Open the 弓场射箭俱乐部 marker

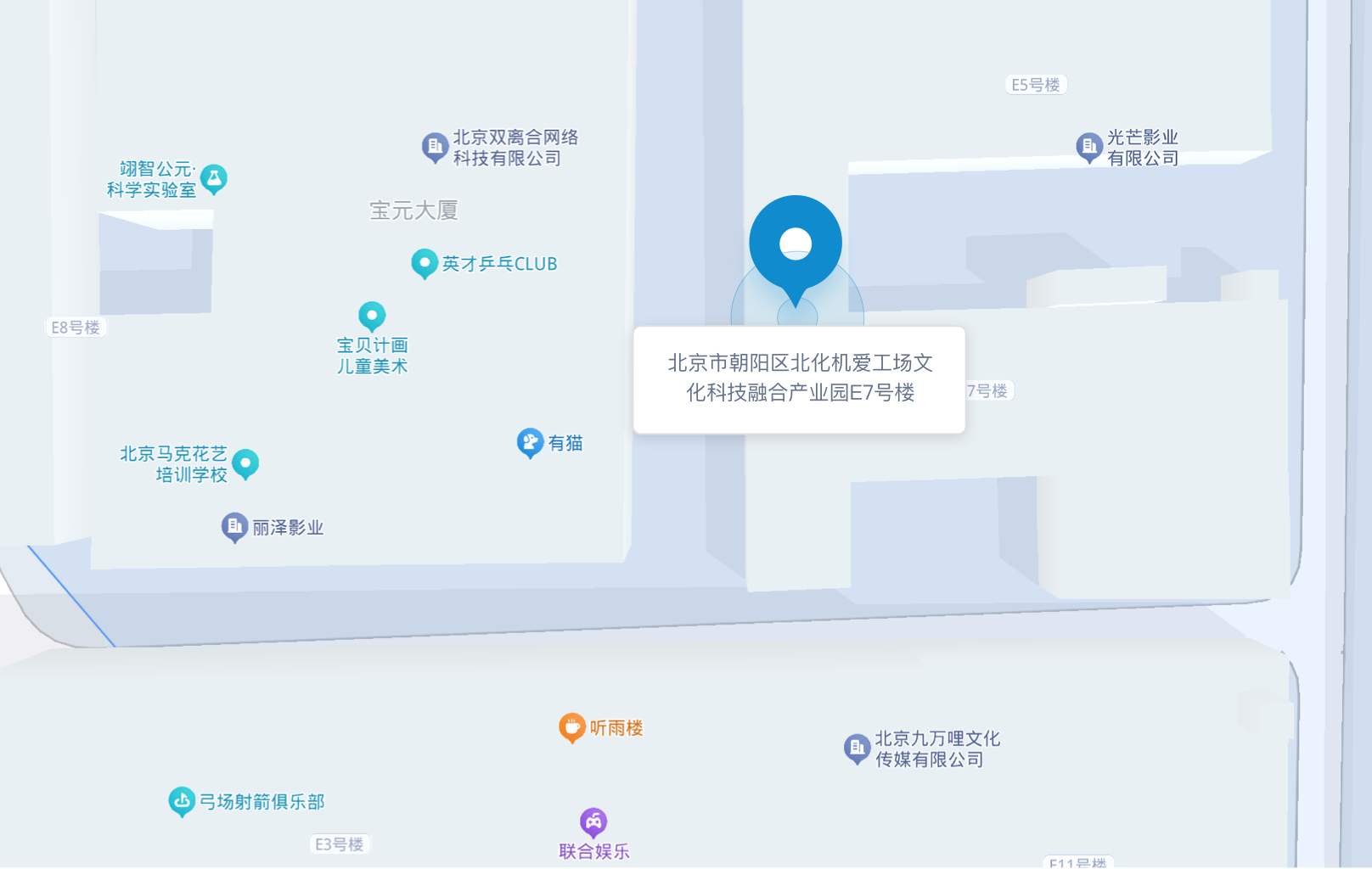[x=182, y=800]
